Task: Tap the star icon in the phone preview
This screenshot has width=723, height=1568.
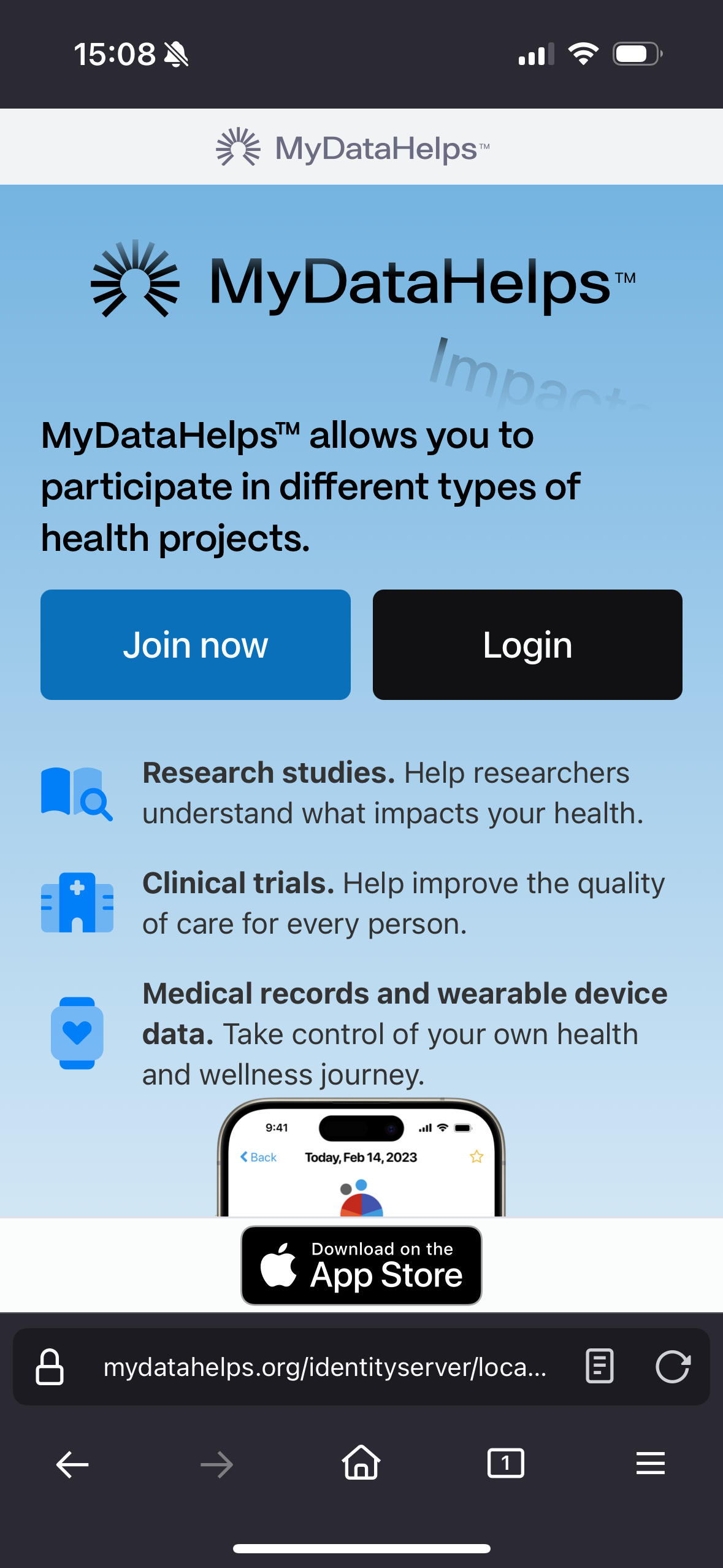Action: (x=475, y=1156)
